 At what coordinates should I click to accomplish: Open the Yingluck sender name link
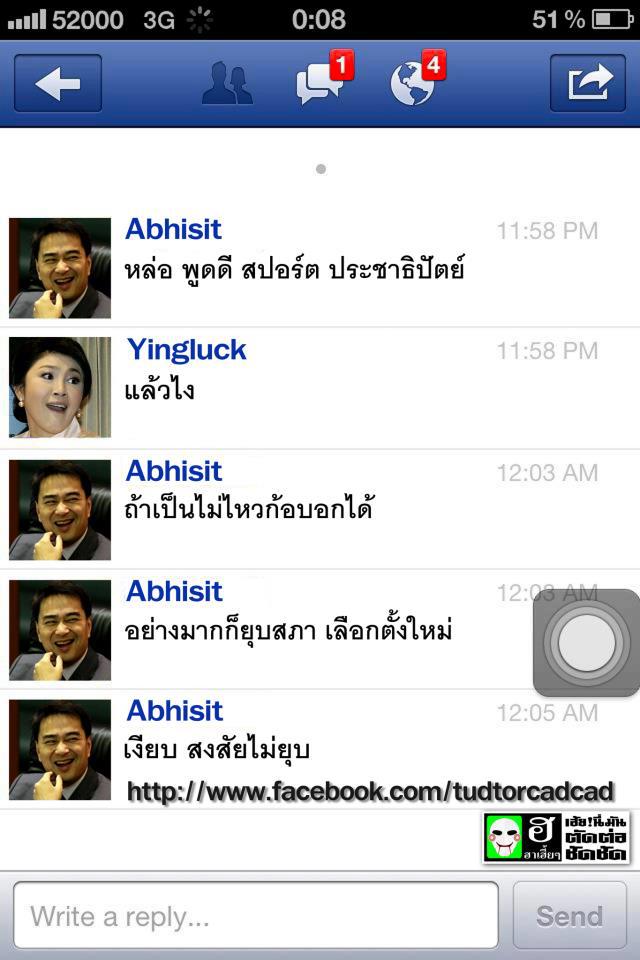[x=187, y=350]
